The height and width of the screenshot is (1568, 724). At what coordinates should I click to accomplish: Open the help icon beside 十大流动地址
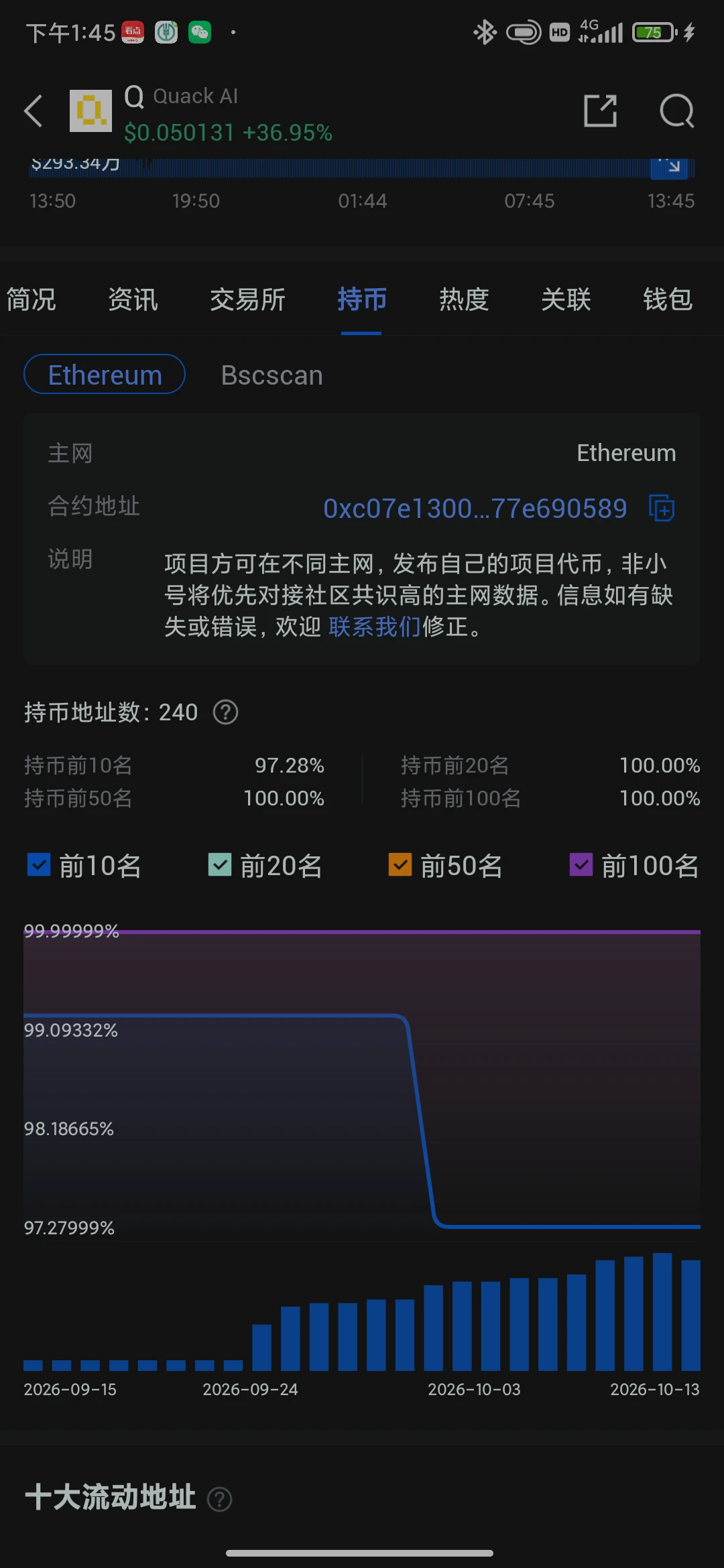(219, 1500)
